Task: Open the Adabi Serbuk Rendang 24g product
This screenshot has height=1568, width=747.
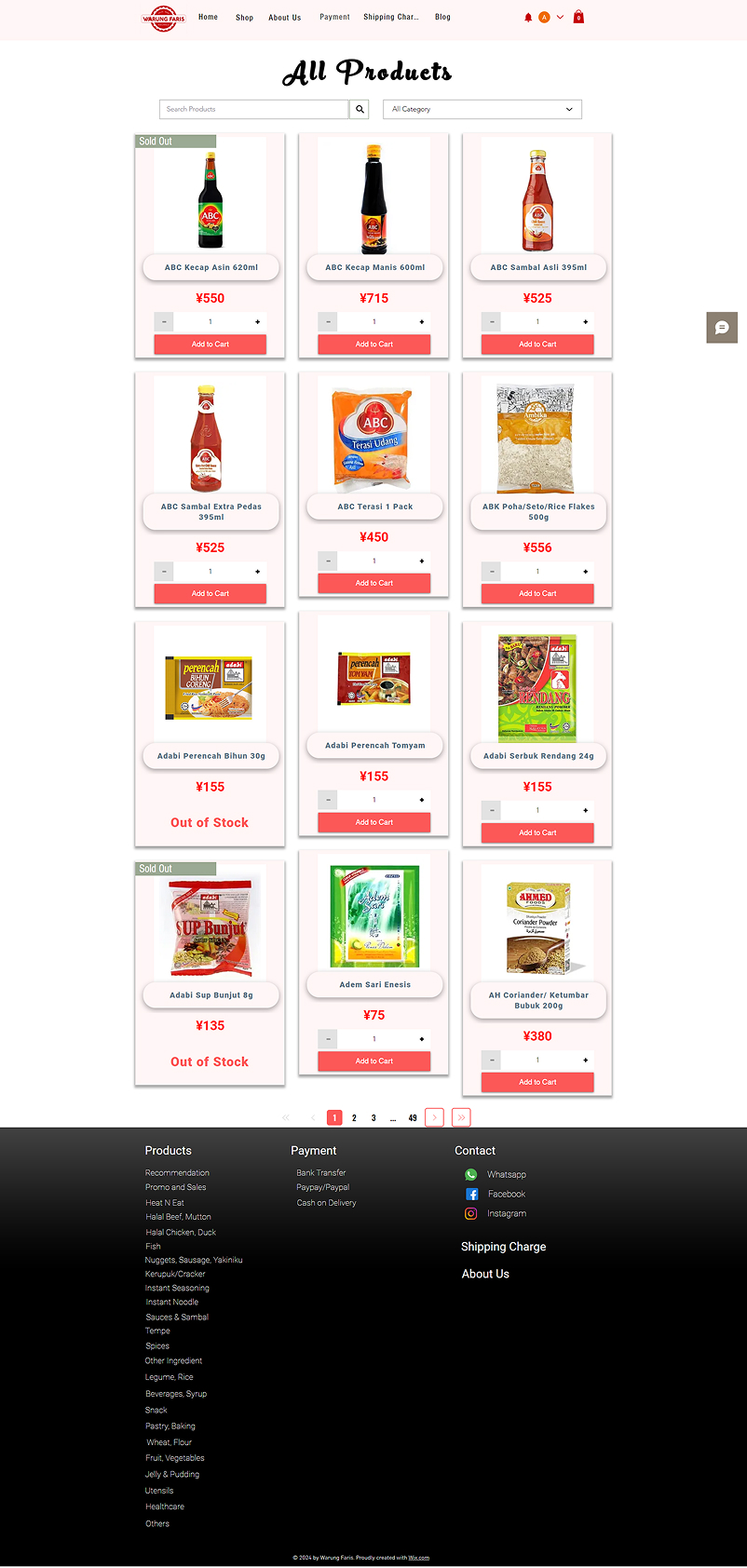Action: pyautogui.click(x=537, y=687)
